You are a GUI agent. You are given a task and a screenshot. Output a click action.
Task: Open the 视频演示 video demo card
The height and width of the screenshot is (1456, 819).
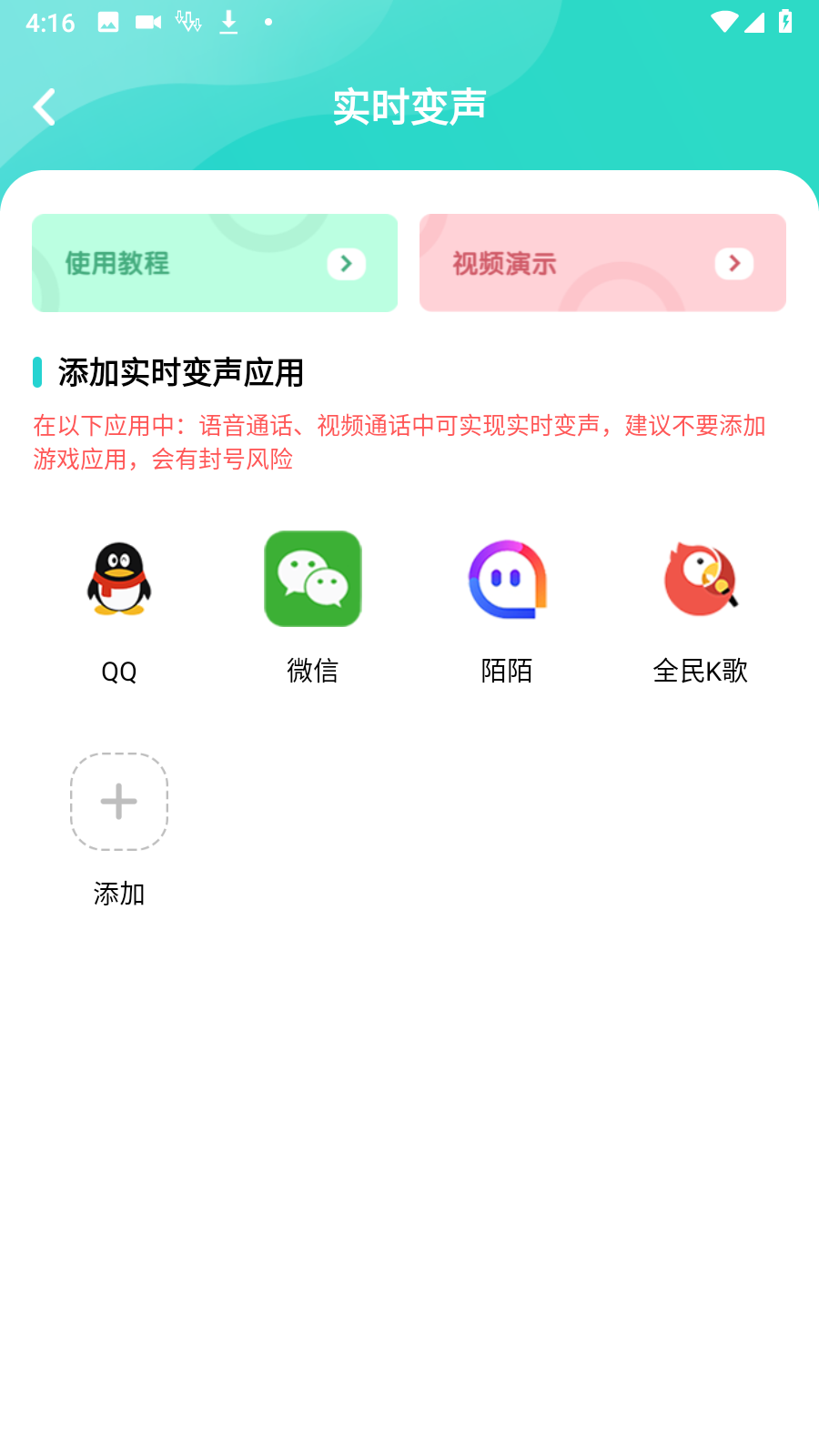[x=602, y=263]
